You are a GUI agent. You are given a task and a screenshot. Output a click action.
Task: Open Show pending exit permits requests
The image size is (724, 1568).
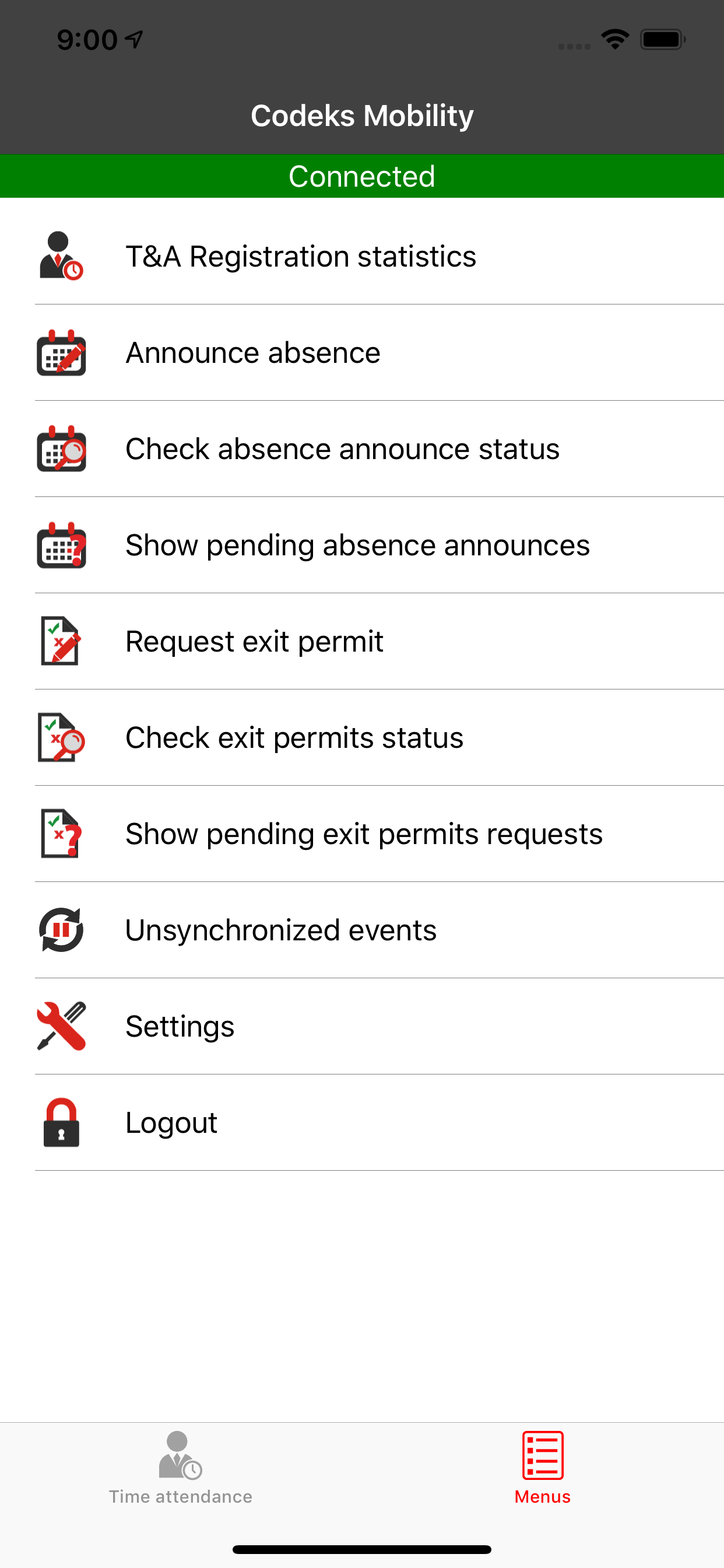[363, 834]
